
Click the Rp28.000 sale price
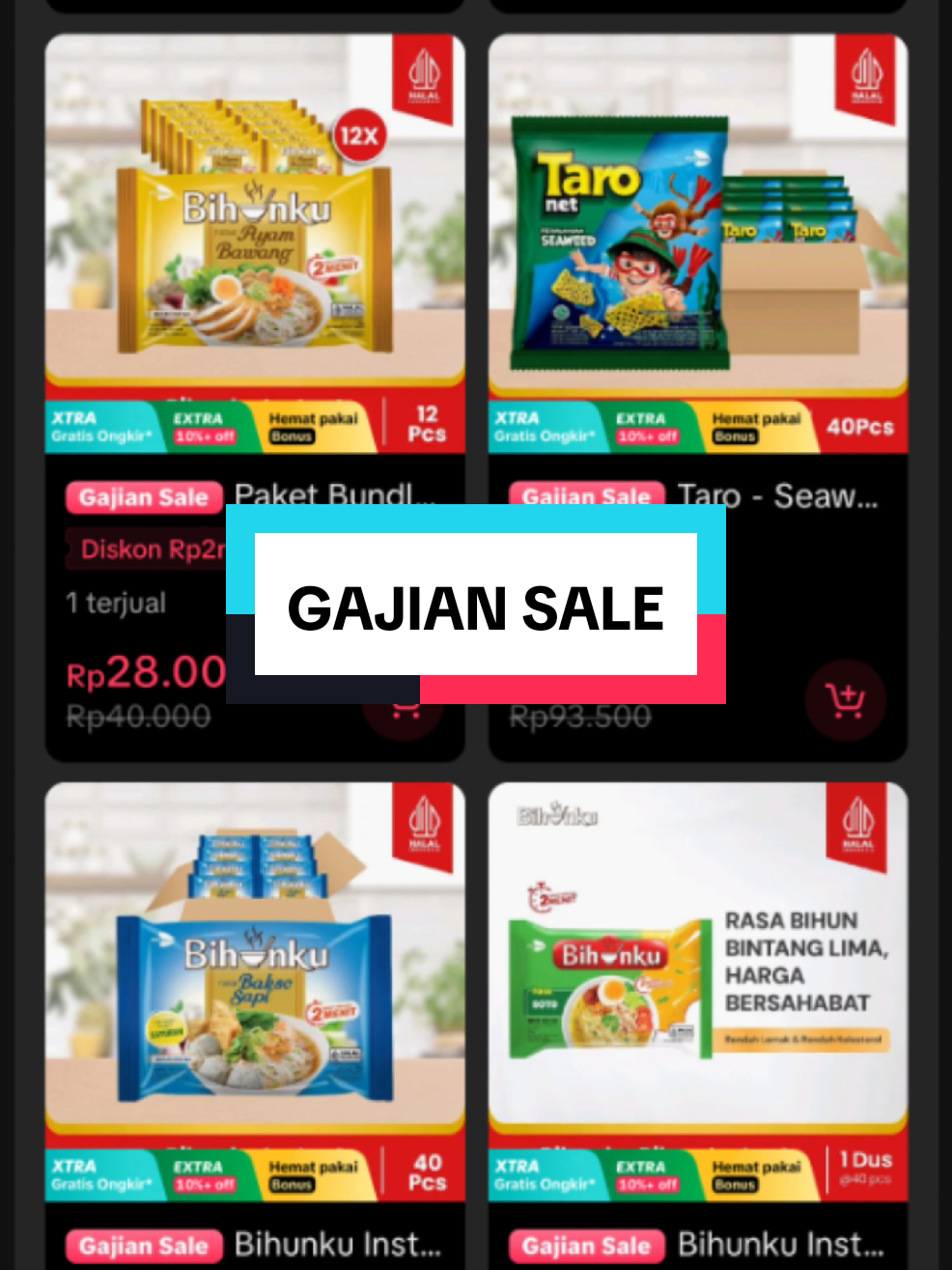pos(145,671)
